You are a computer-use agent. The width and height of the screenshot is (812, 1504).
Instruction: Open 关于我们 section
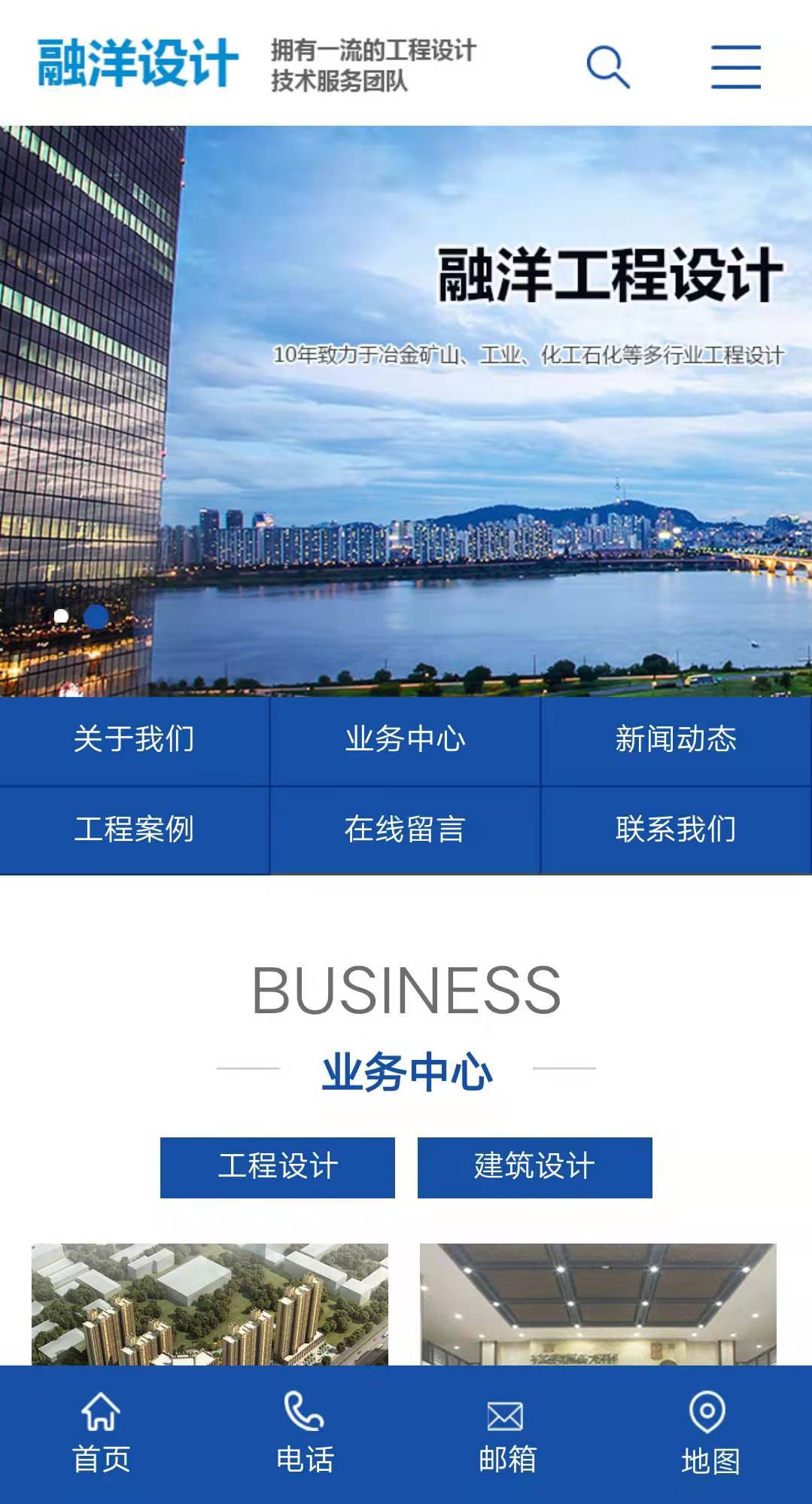pyautogui.click(x=134, y=740)
